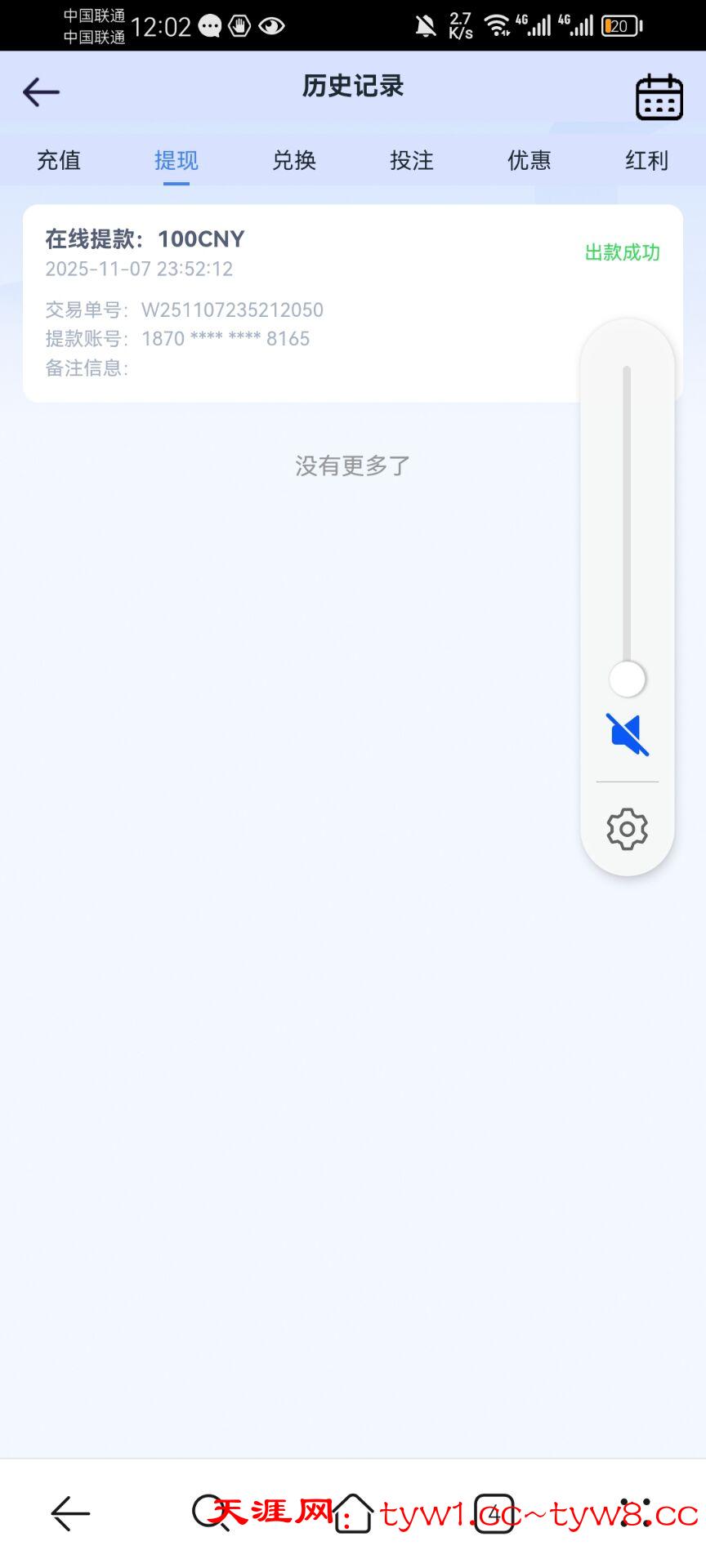706x1568 pixels.
Task: Switch to the 红利 tab
Action: click(x=646, y=160)
